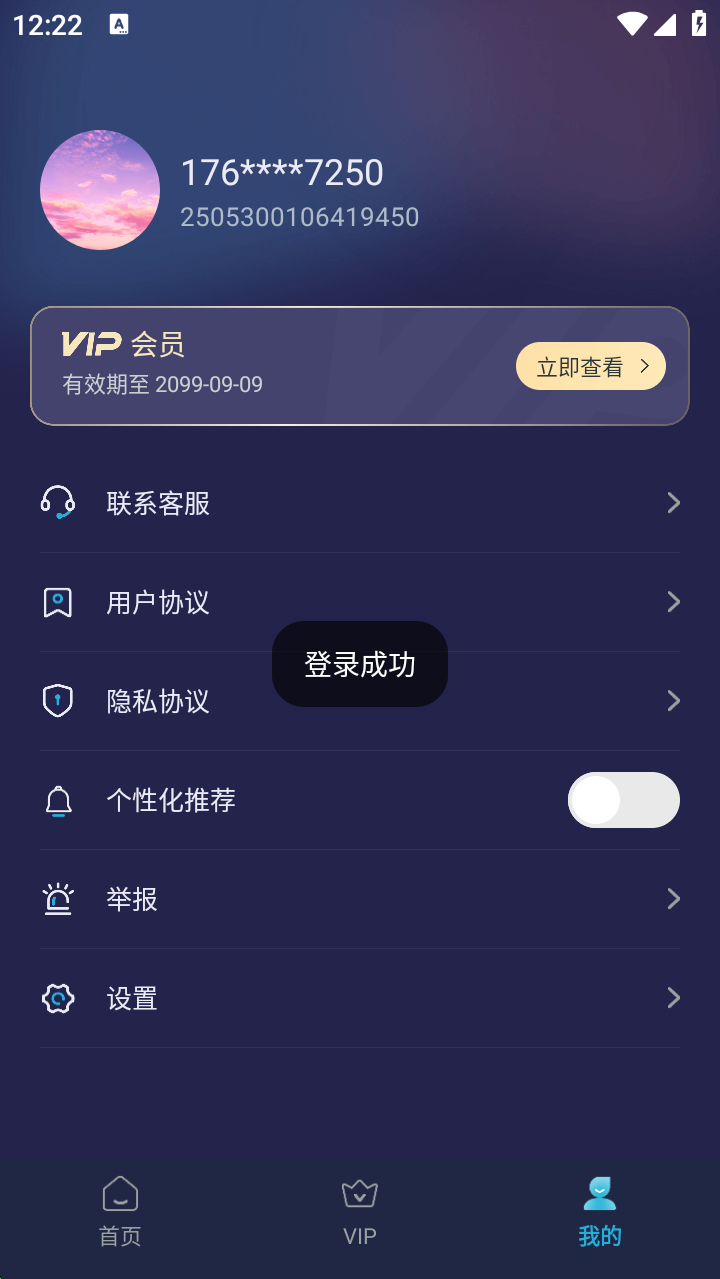Image resolution: width=720 pixels, height=1279 pixels.
Task: Open 设置 settings
Action: [x=360, y=998]
